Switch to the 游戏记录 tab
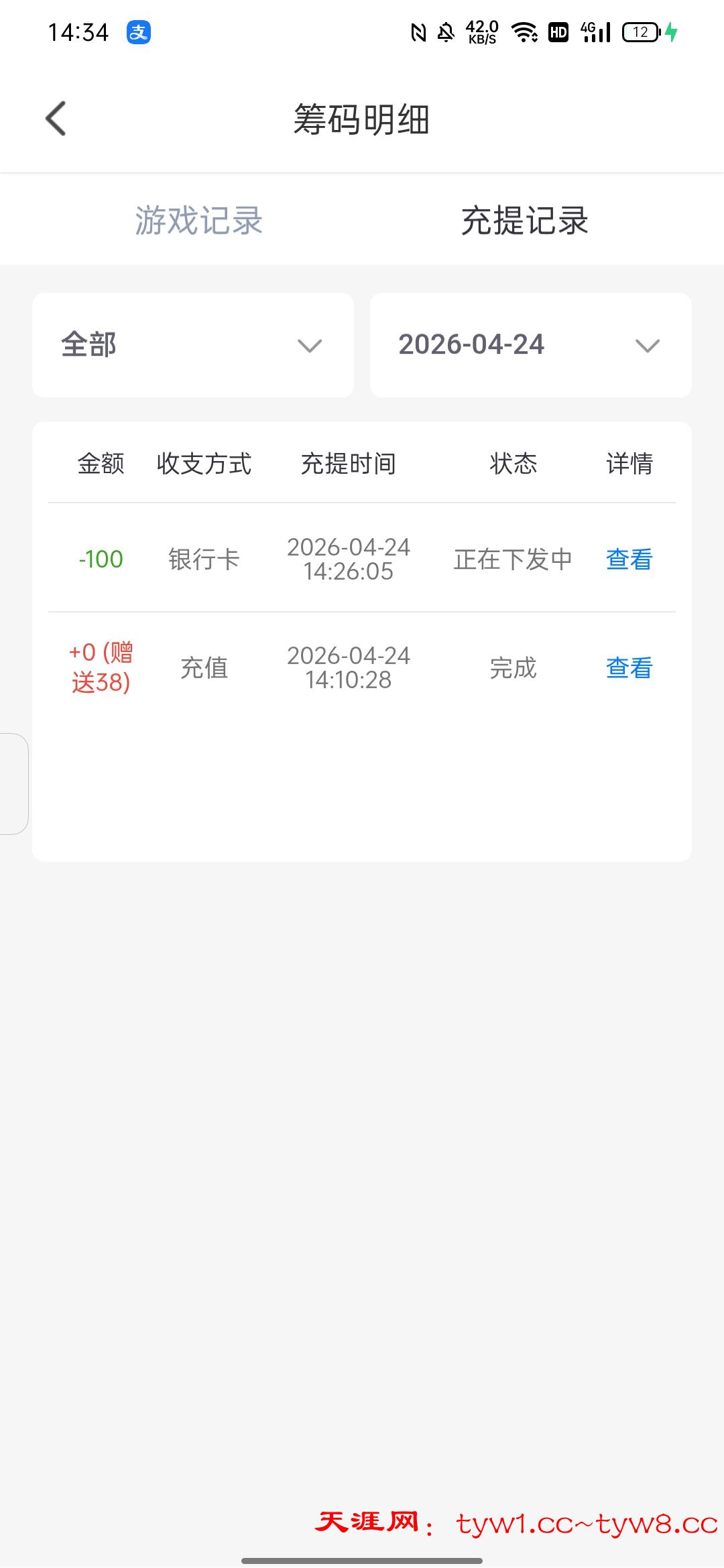Image resolution: width=724 pixels, height=1568 pixels. [x=198, y=220]
